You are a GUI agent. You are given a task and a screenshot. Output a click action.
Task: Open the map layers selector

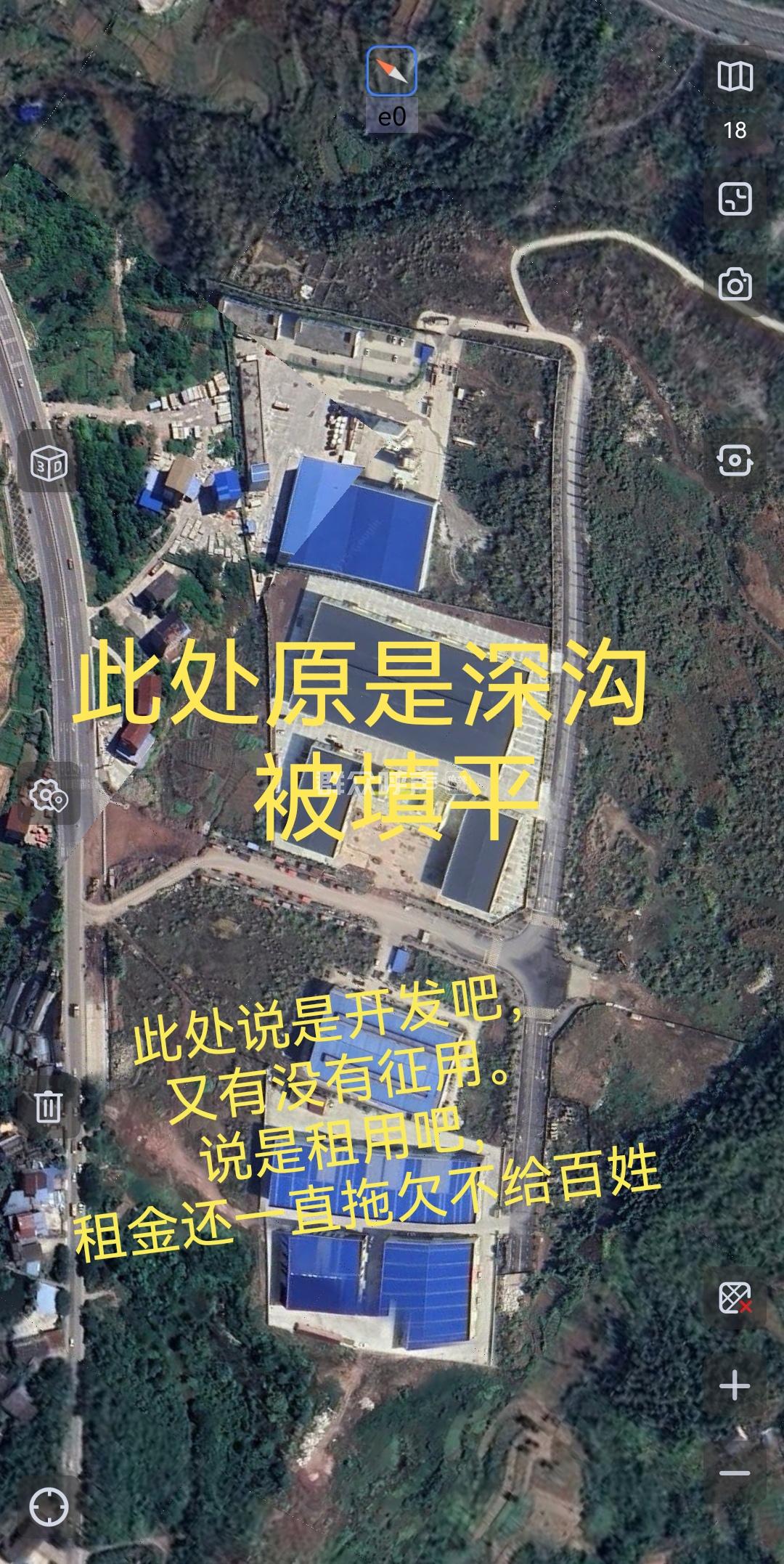735,76
